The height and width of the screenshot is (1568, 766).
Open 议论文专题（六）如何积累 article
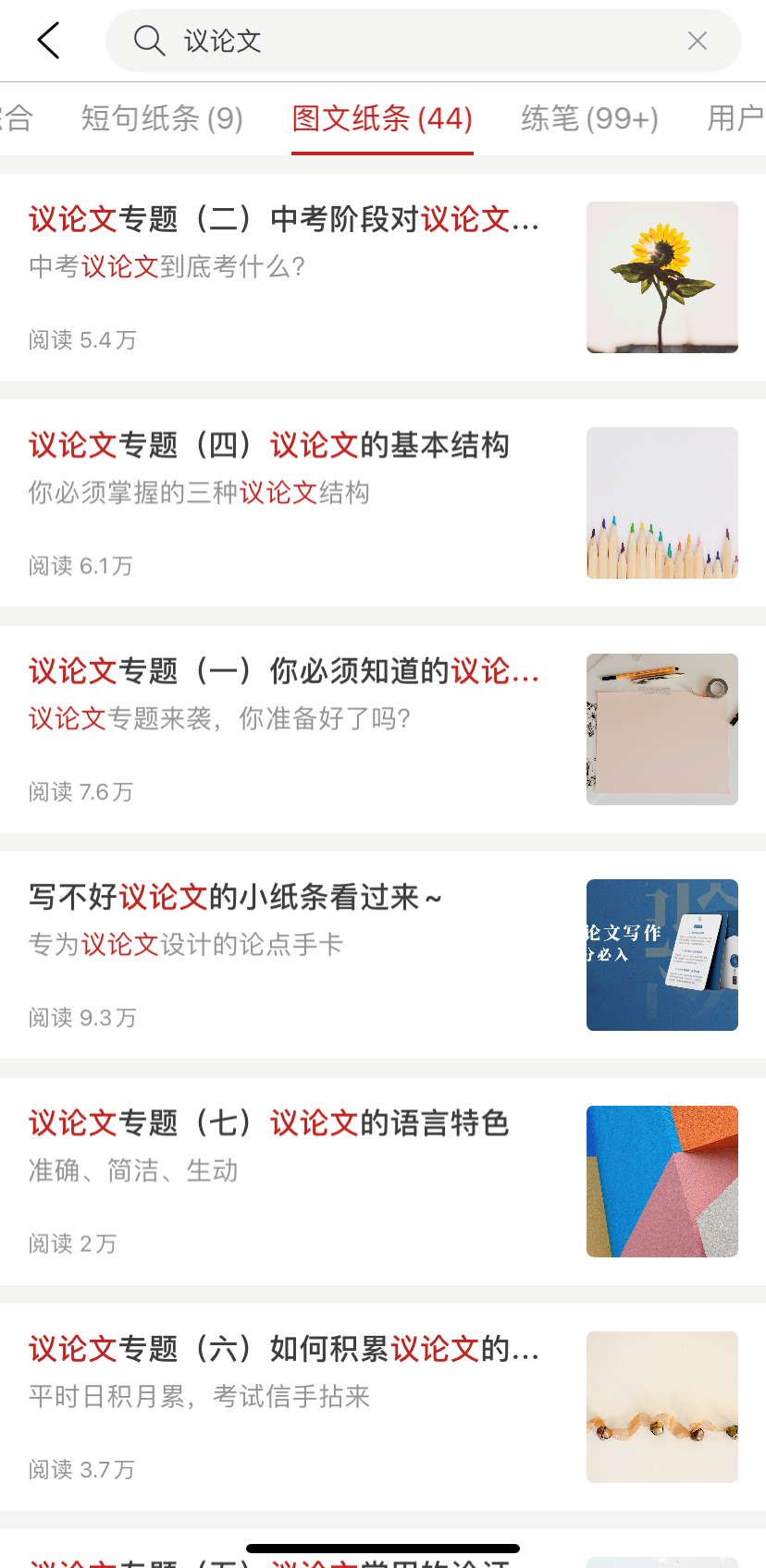[285, 1350]
